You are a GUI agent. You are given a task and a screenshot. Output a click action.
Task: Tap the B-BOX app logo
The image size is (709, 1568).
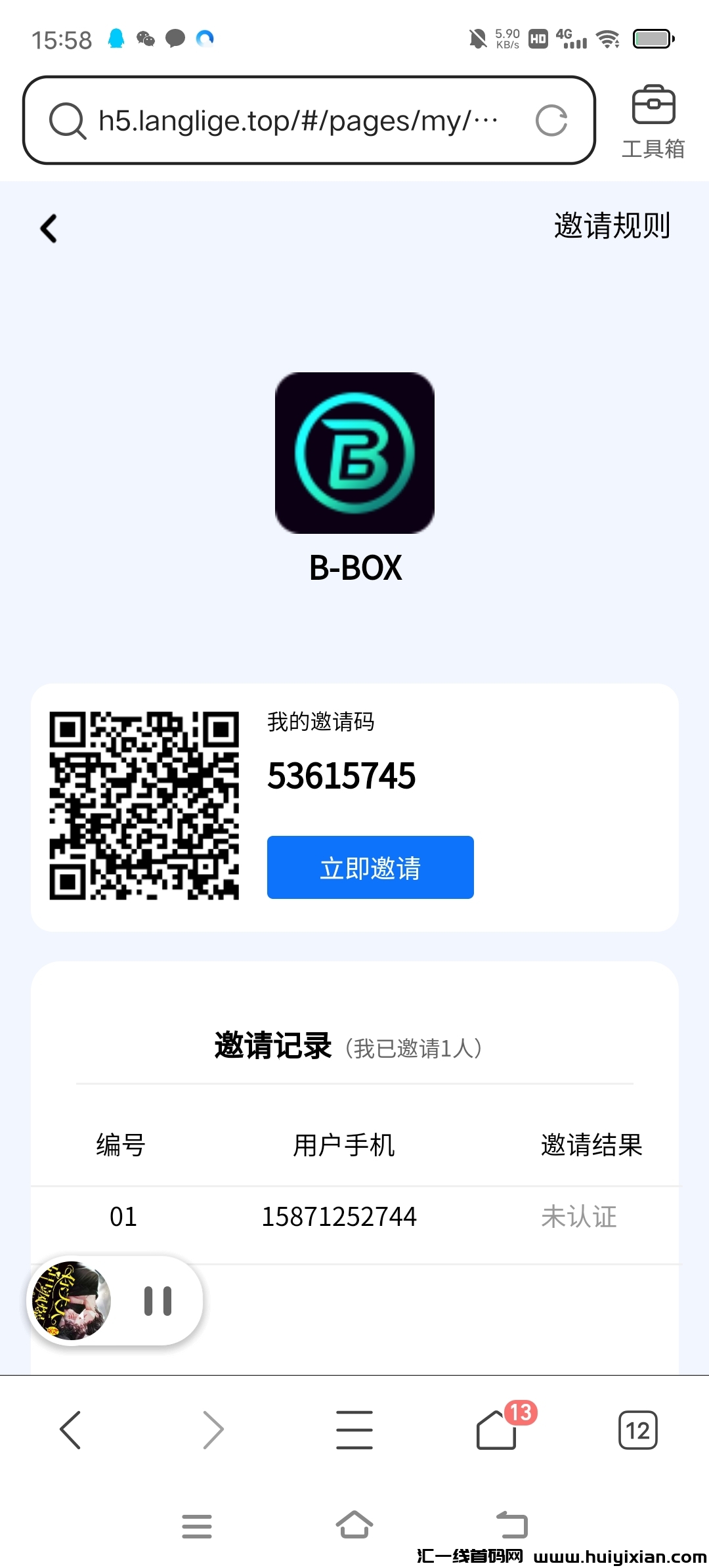(354, 454)
